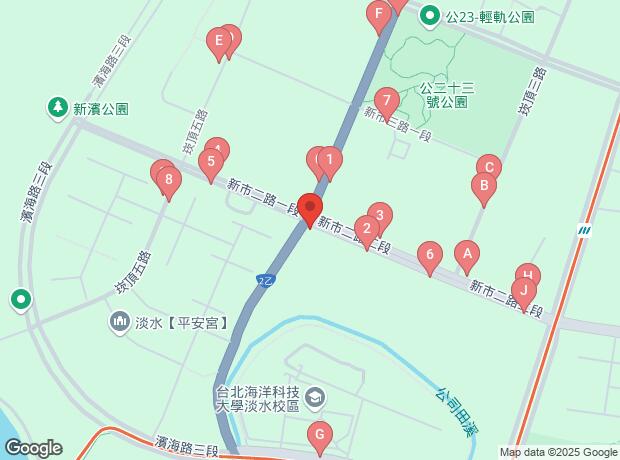Screen dimensions: 620x460
Task: Open the 台北海洋科技大學淡水校區 school pin
Action: (x=316, y=400)
